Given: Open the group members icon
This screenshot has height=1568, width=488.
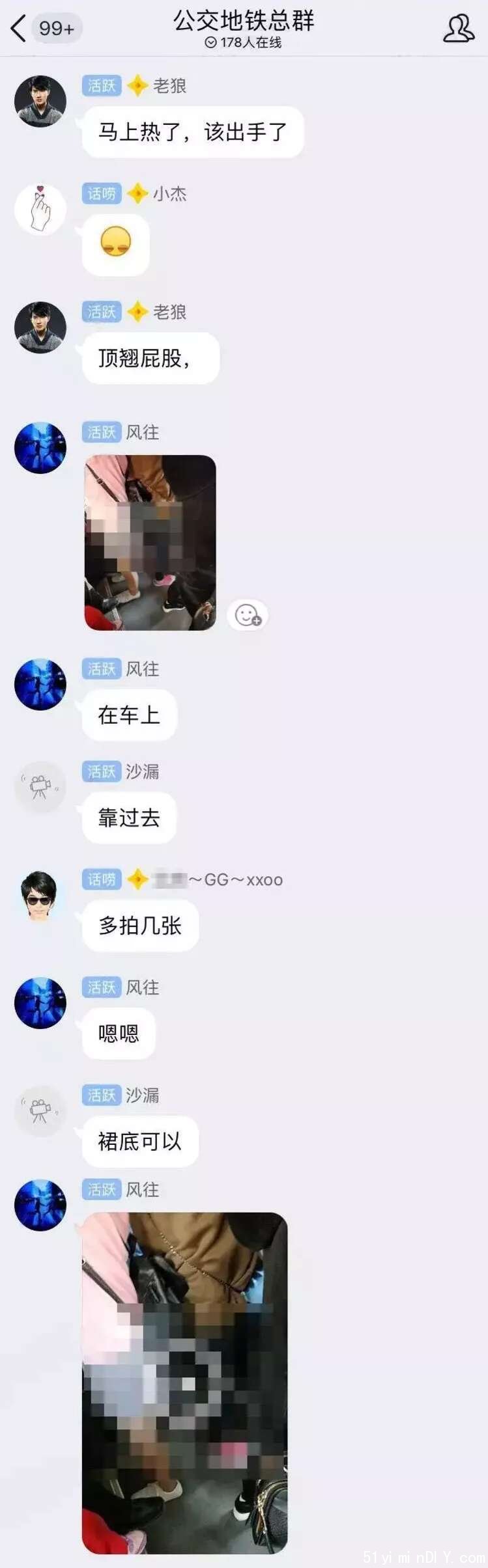Looking at the screenshot, I should 458,29.
